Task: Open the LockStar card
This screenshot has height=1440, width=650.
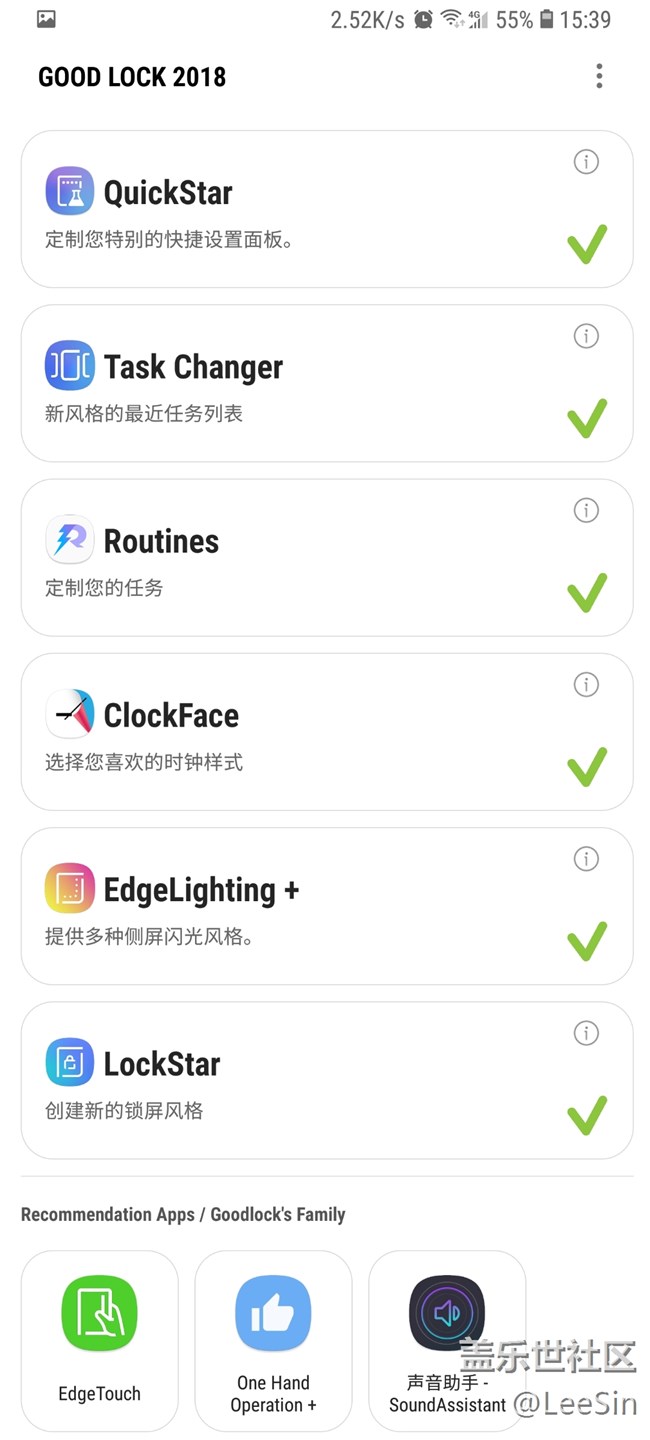Action: coord(300,1082)
